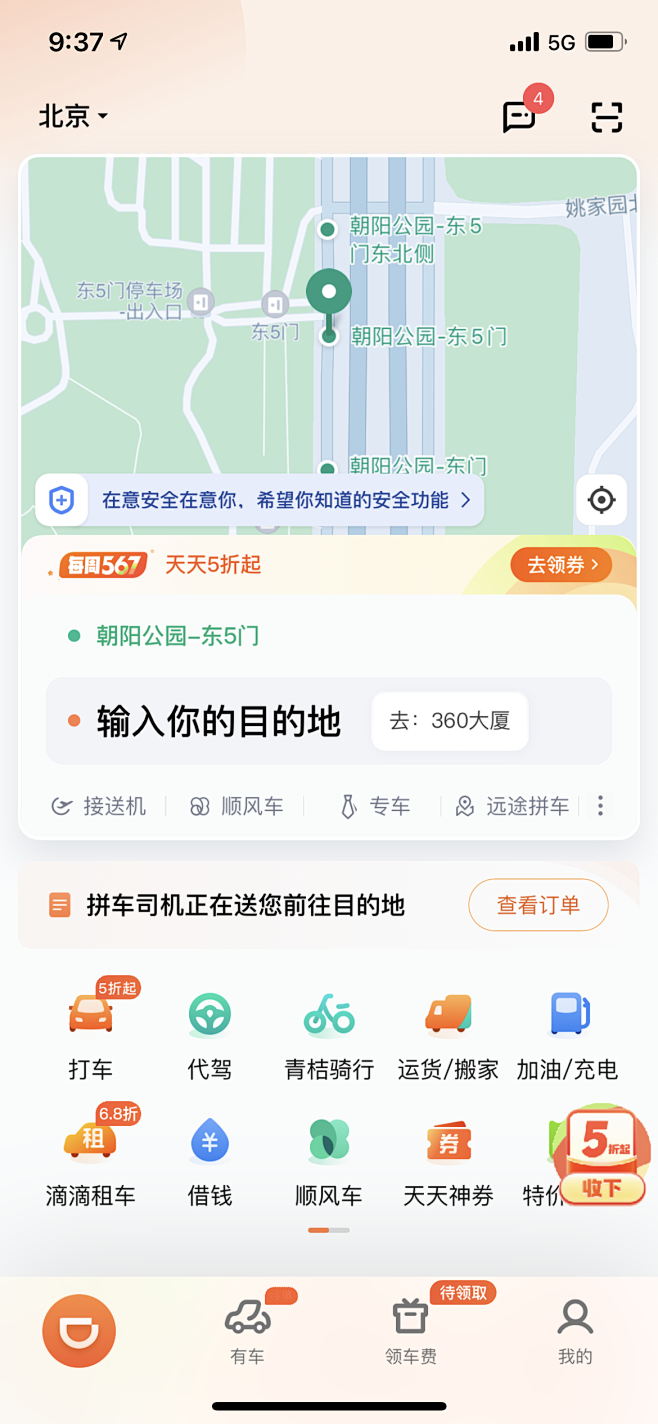Viewport: 658px width, 1424px height.
Task: Switch to the 我的 profile tab
Action: coord(575,1331)
